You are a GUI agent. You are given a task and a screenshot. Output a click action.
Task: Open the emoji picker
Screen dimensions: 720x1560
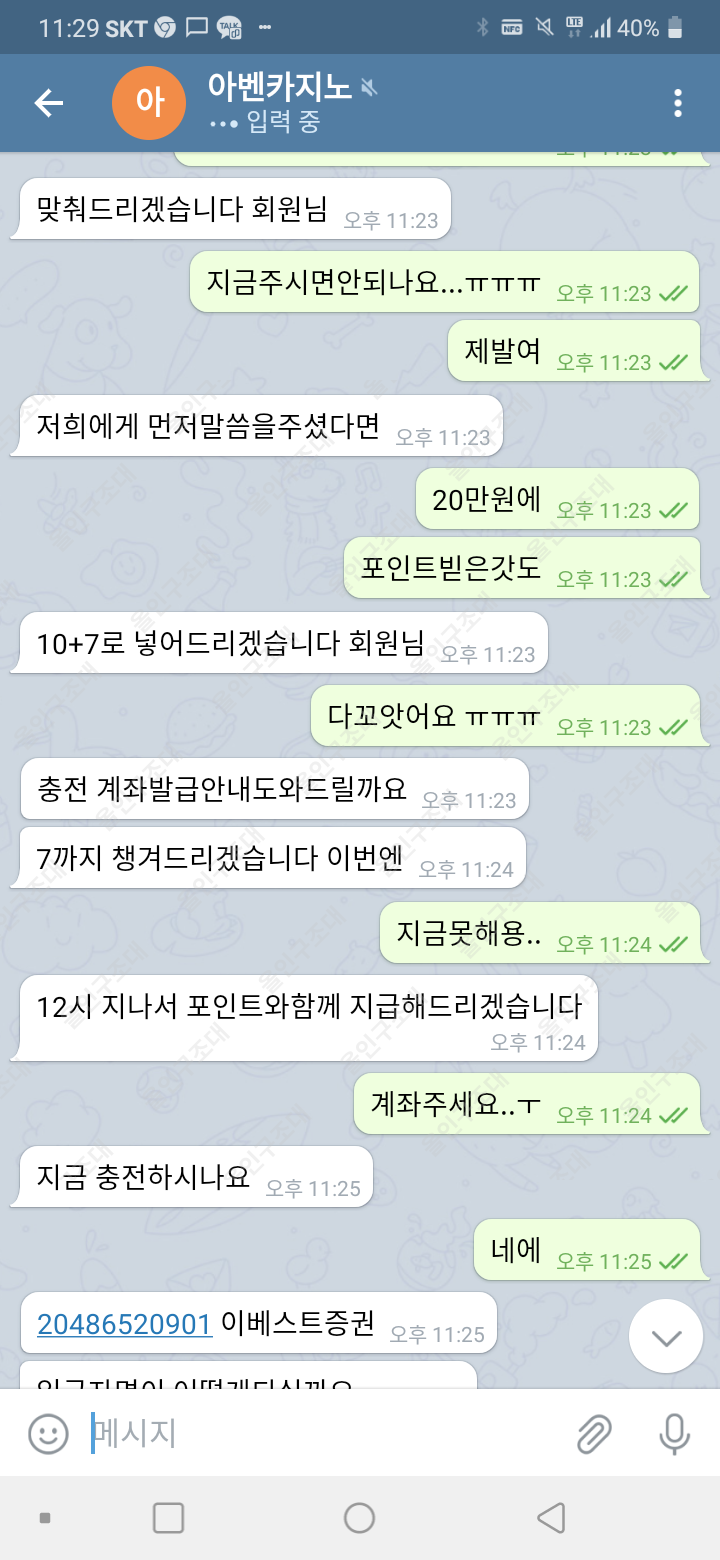click(47, 1434)
